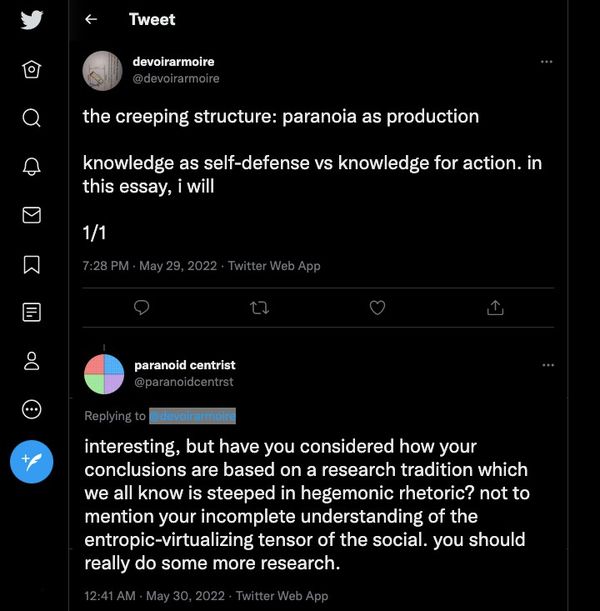Open the @devoirarmoire mention link
This screenshot has height=611, width=600.
pos(192,416)
